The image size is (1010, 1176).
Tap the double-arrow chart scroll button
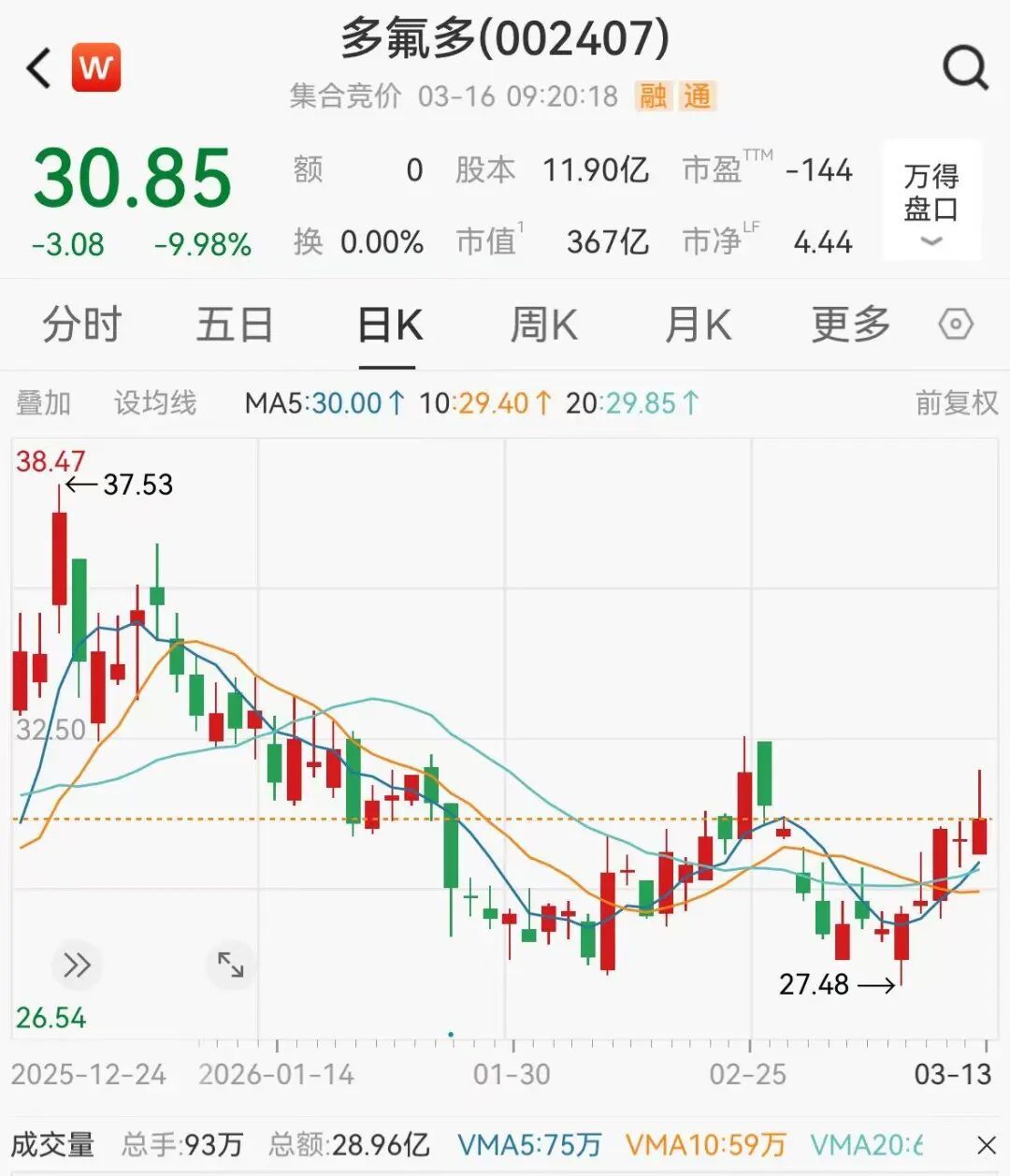(76, 965)
